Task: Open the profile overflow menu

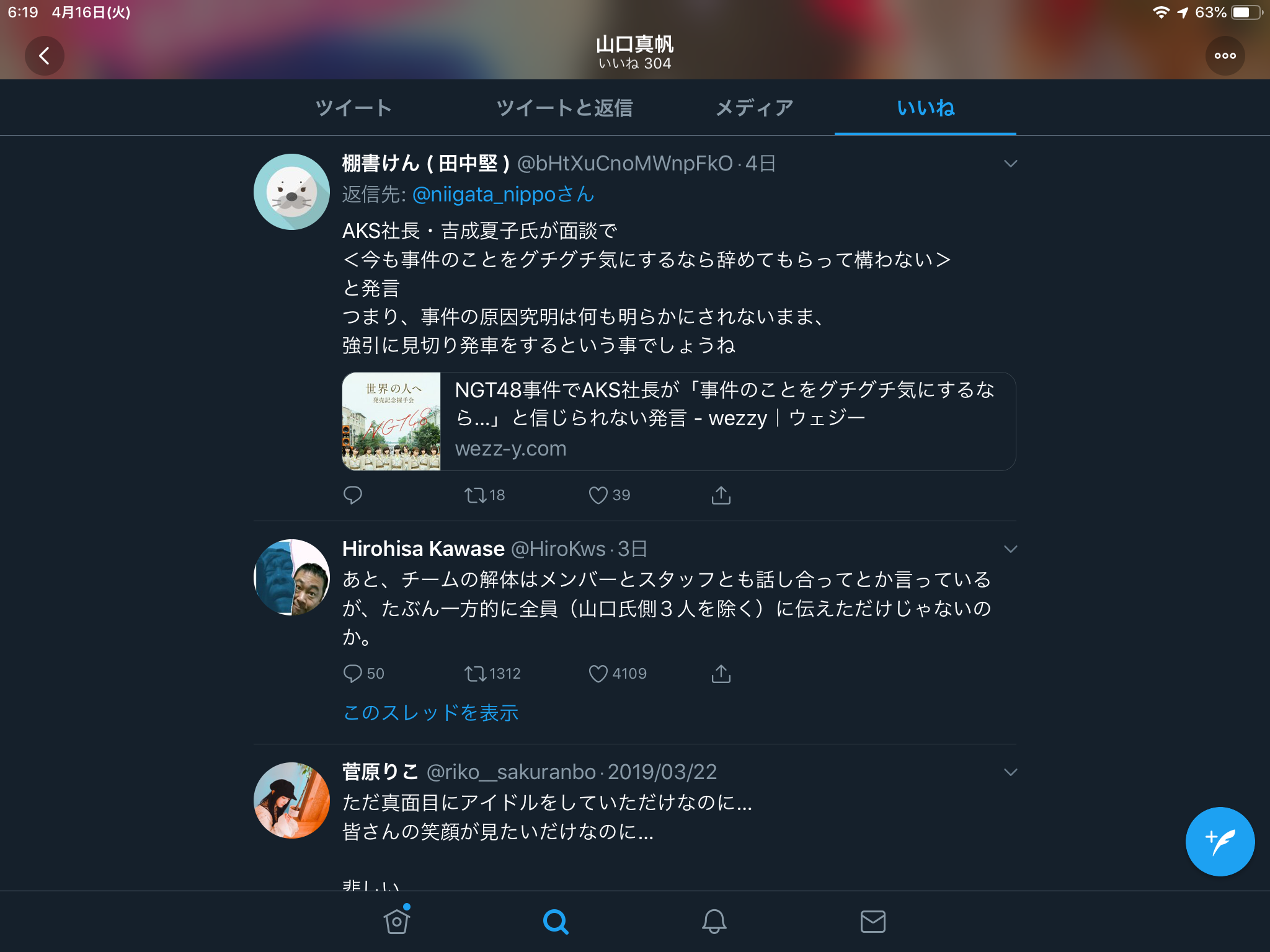Action: pos(1225,56)
